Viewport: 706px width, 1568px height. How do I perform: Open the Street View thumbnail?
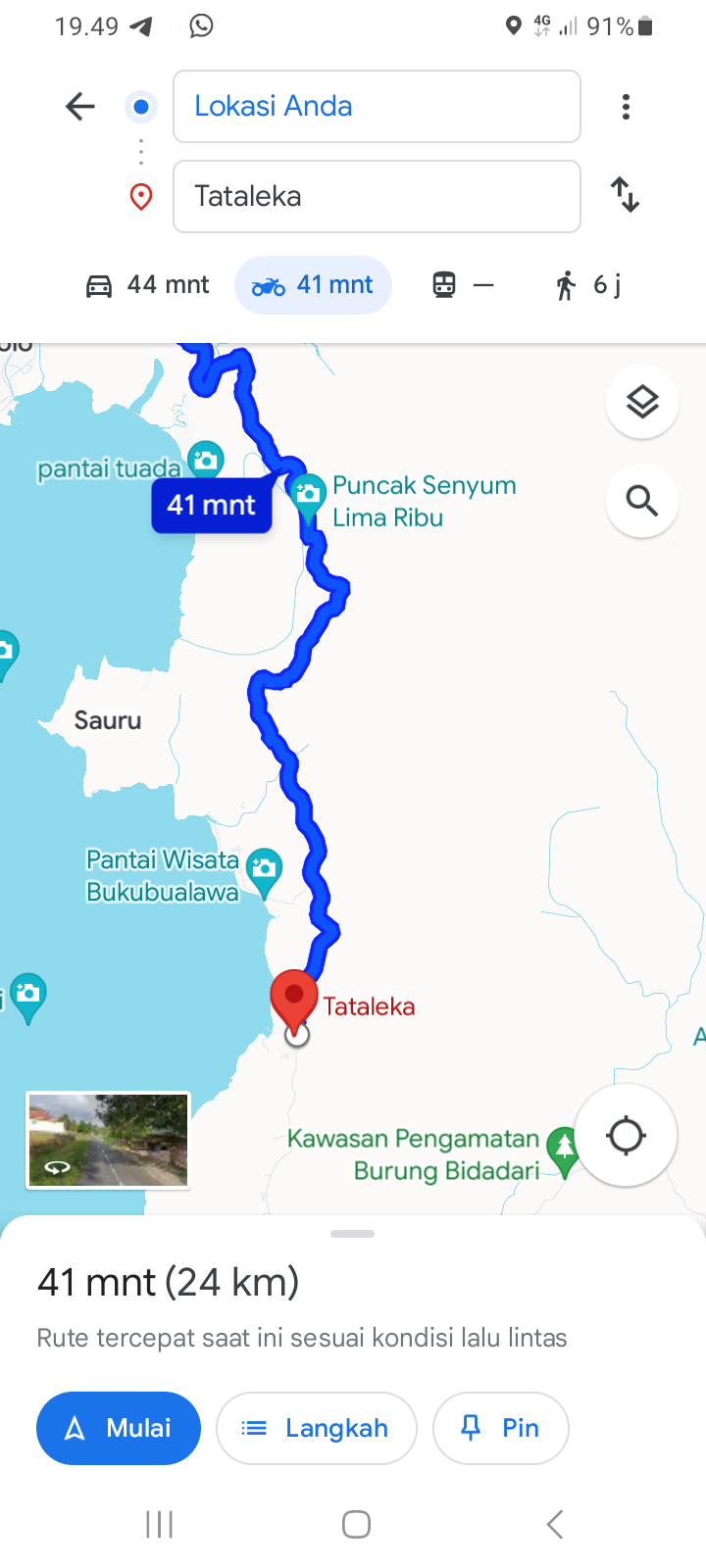108,1141
